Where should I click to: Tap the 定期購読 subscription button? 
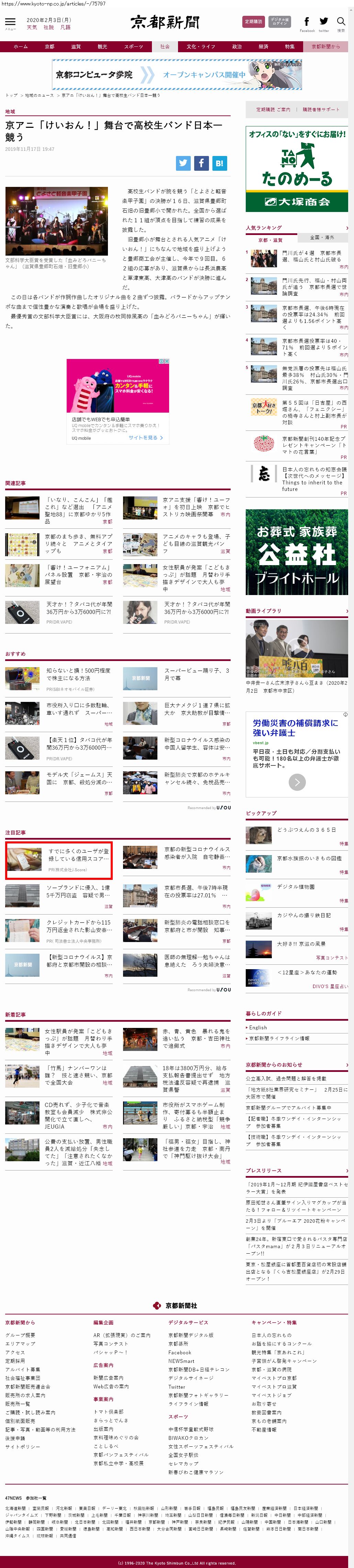point(253,21)
